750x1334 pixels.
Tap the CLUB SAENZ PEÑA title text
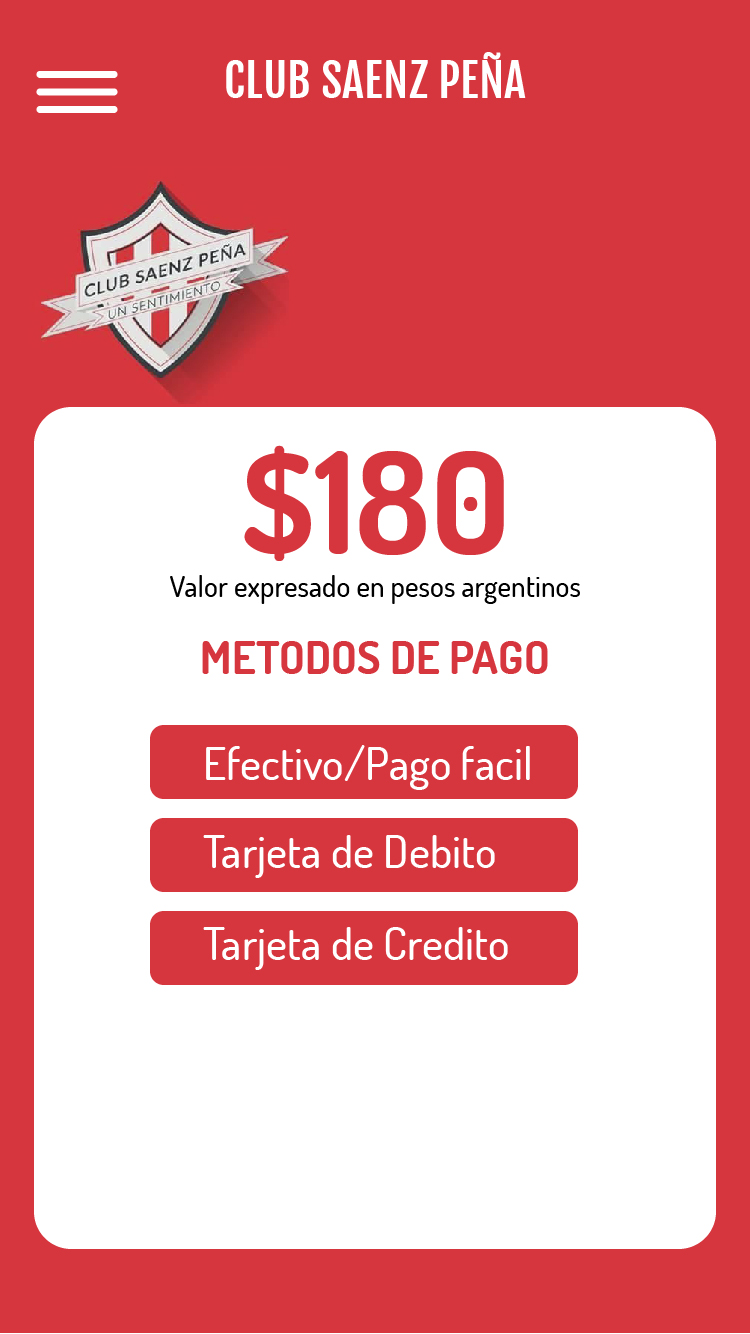pos(375,82)
